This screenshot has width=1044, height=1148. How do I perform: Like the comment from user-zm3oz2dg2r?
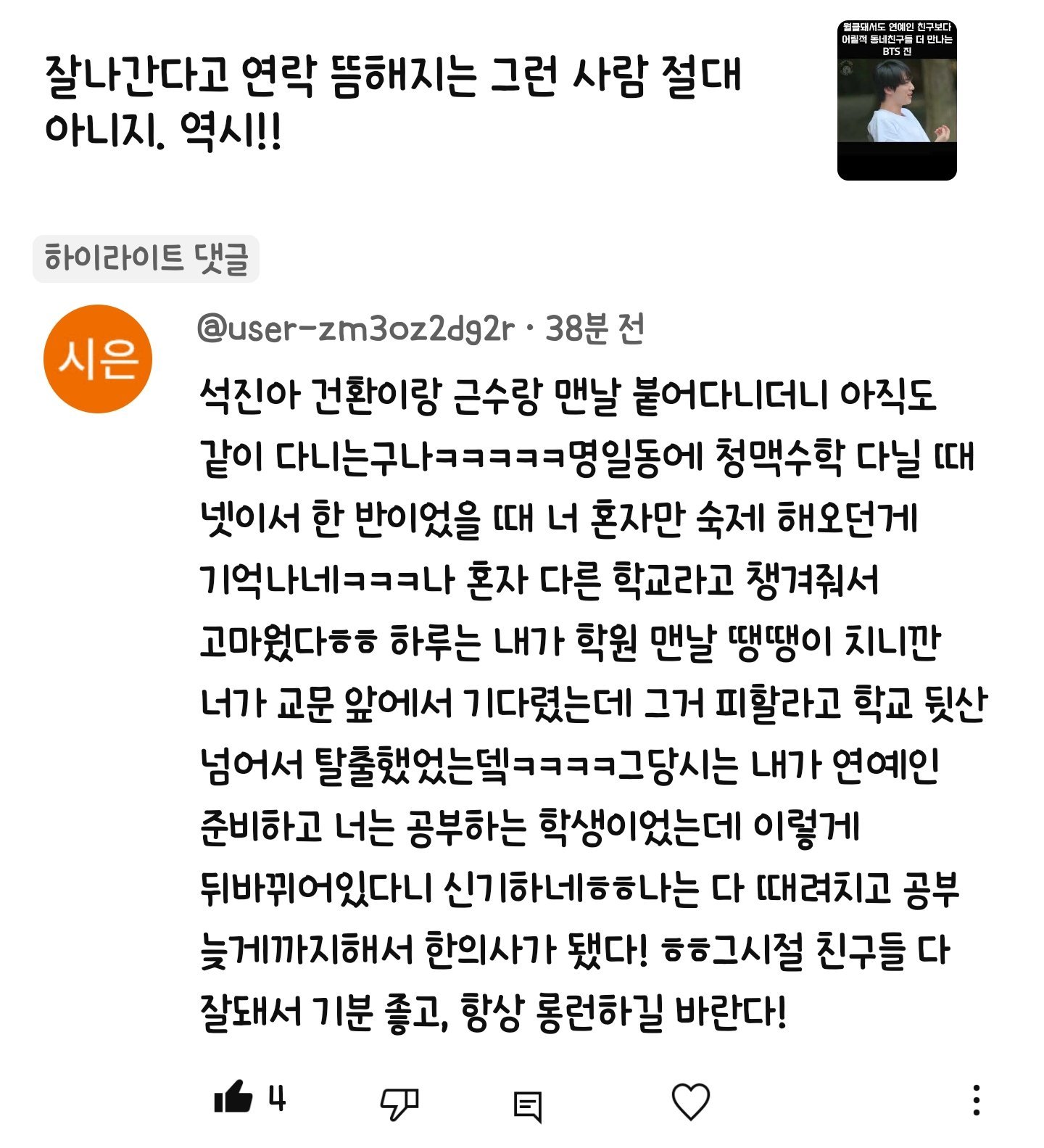point(233,1097)
